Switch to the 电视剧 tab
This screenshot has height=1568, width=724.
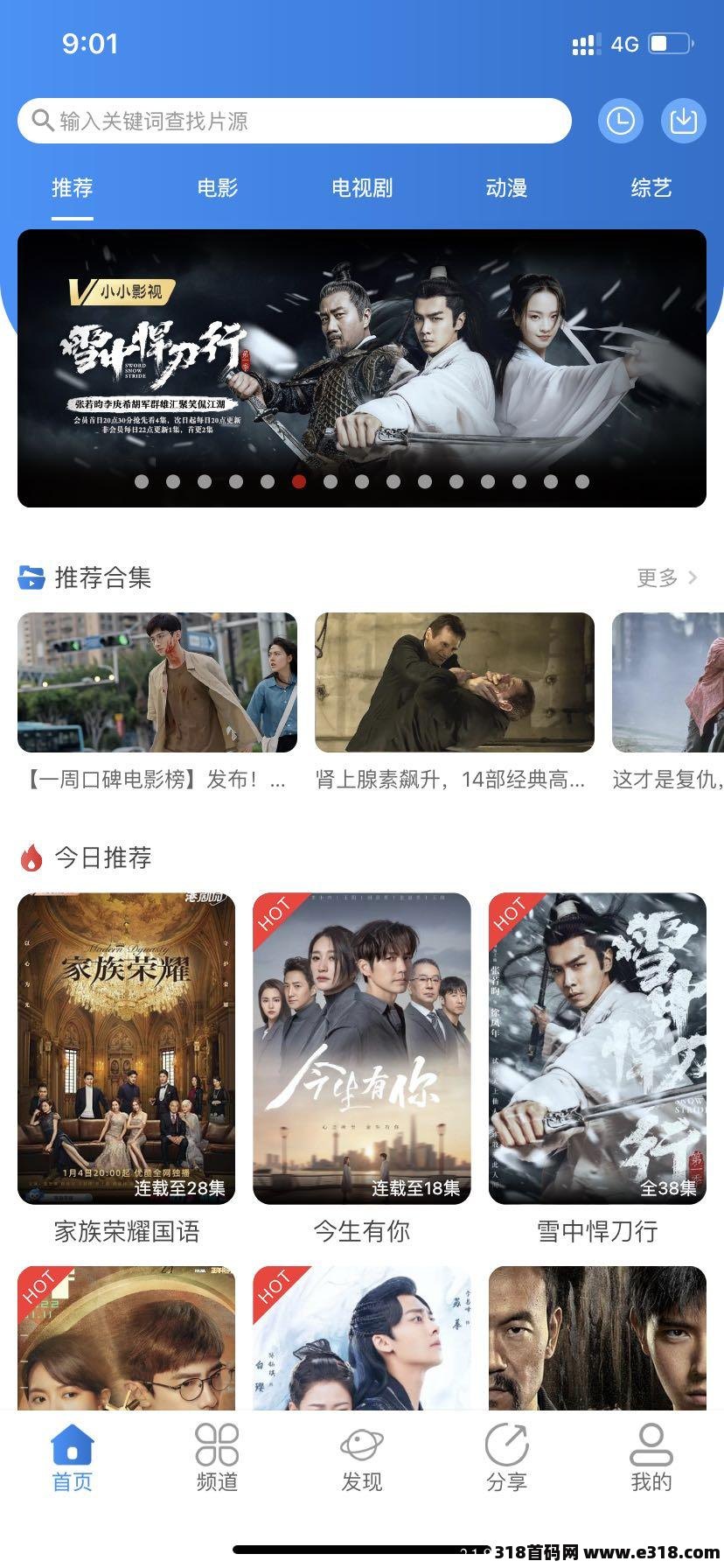click(362, 188)
